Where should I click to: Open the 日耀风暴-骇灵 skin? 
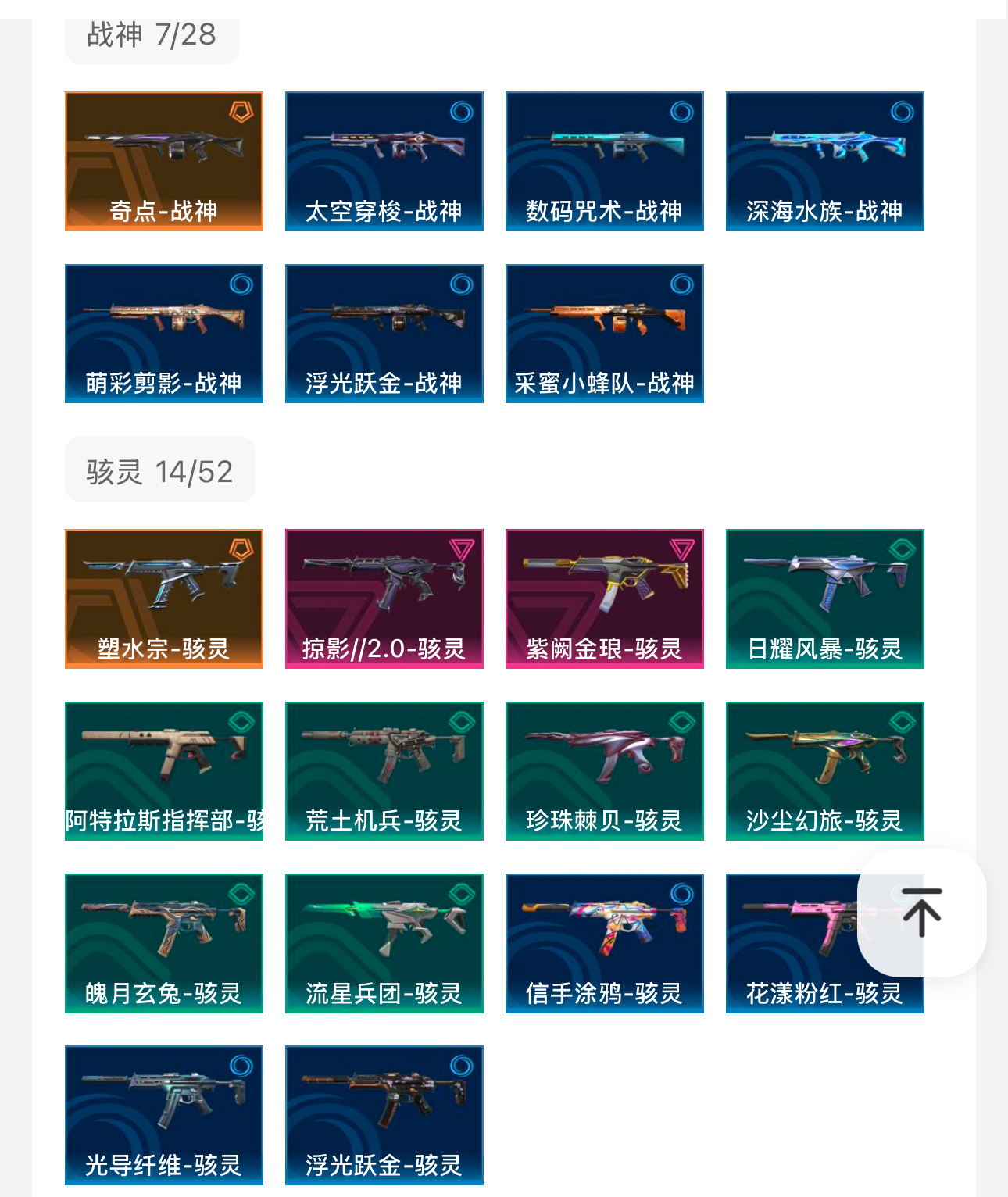(x=825, y=598)
